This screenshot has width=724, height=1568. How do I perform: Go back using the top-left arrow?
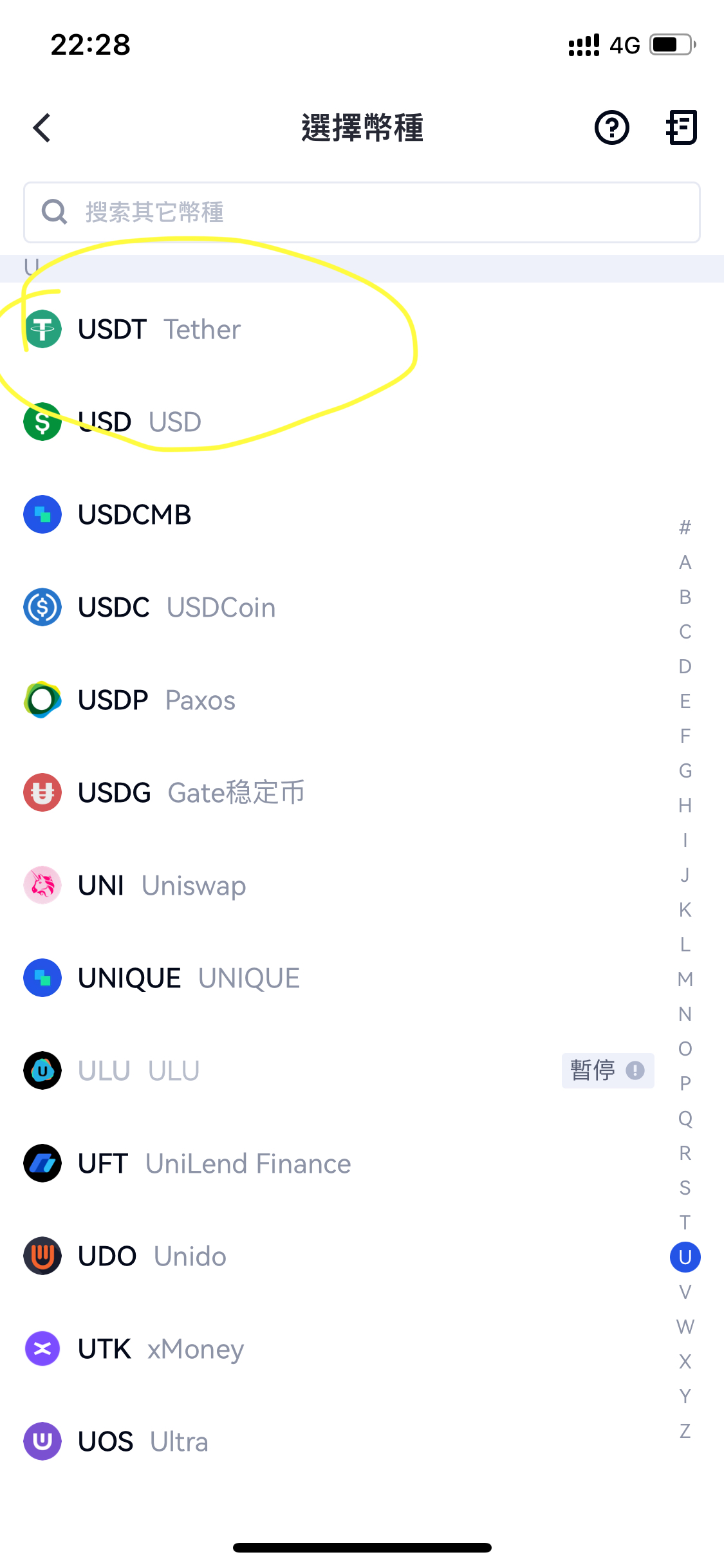click(x=42, y=127)
